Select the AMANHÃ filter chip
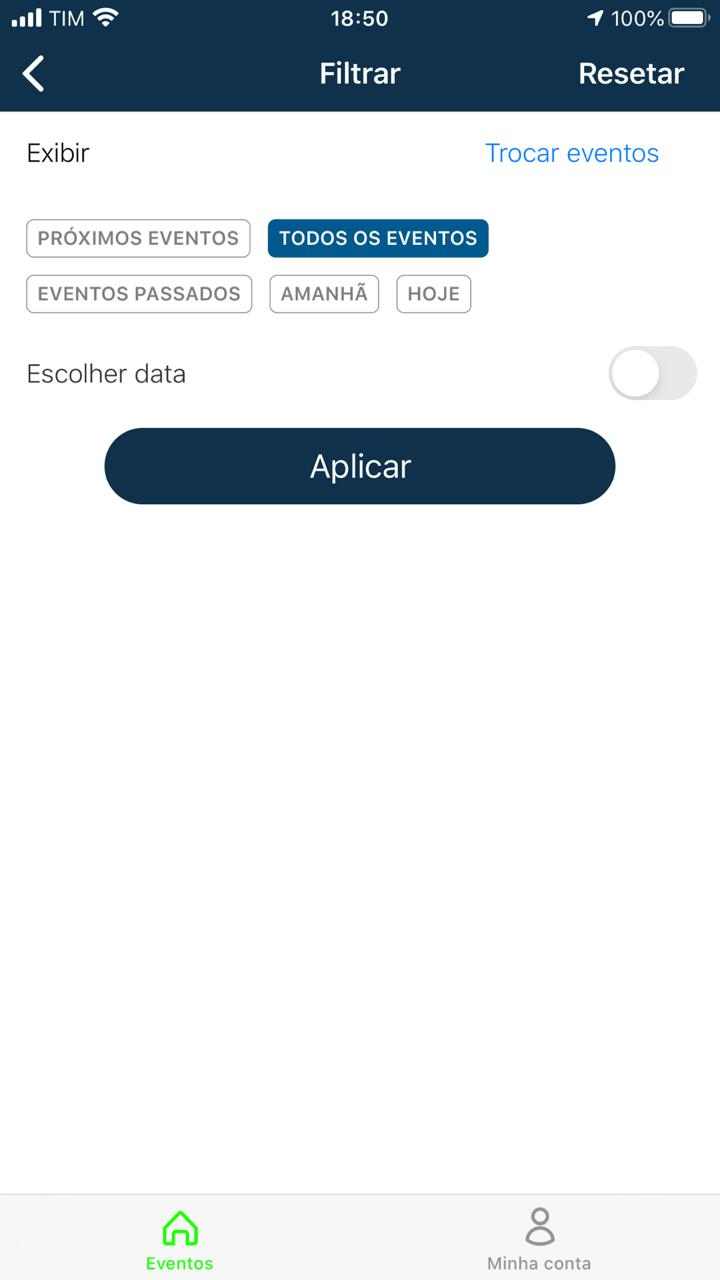The height and width of the screenshot is (1280, 720). point(324,294)
